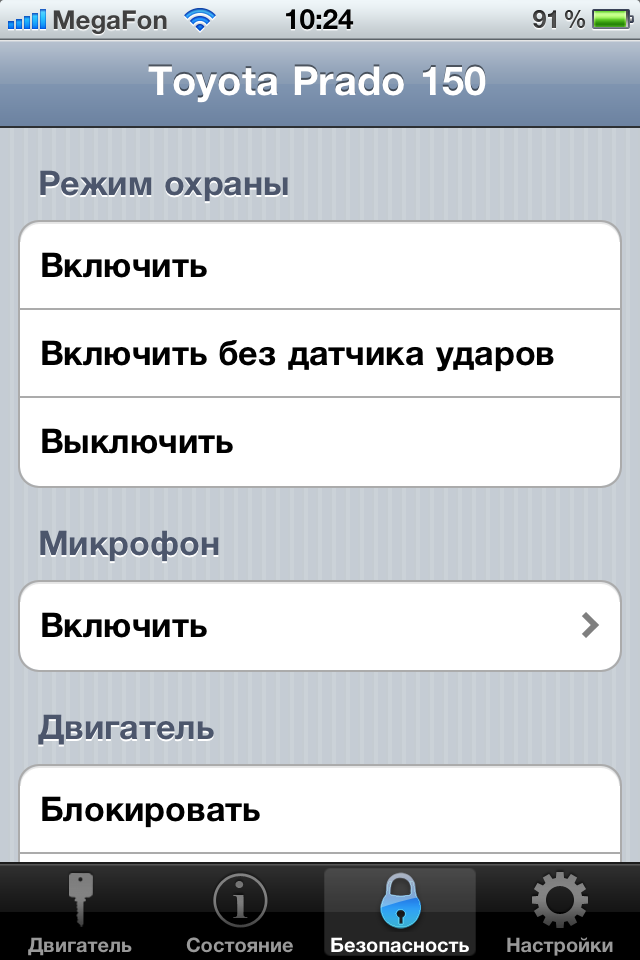Switch to the Двигатель tab

[80, 912]
